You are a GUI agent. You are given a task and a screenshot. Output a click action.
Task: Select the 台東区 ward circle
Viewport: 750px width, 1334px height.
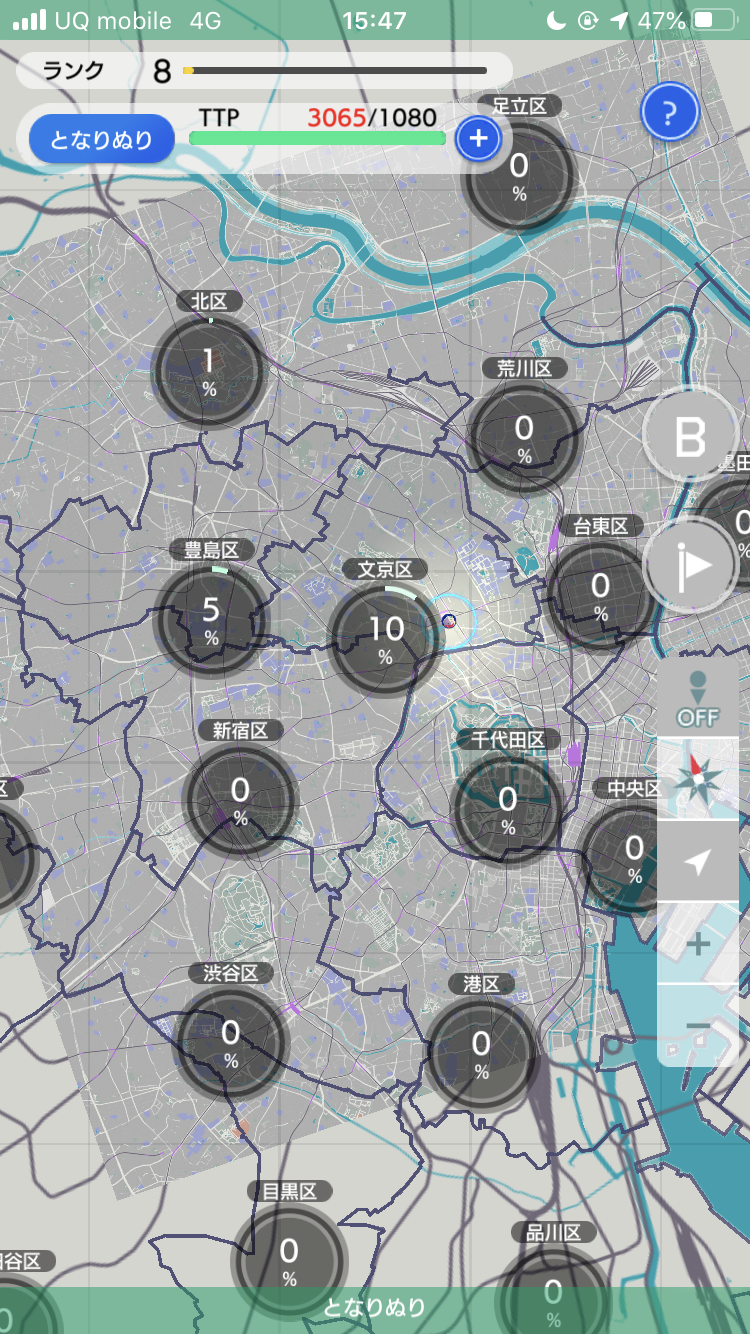(x=600, y=594)
